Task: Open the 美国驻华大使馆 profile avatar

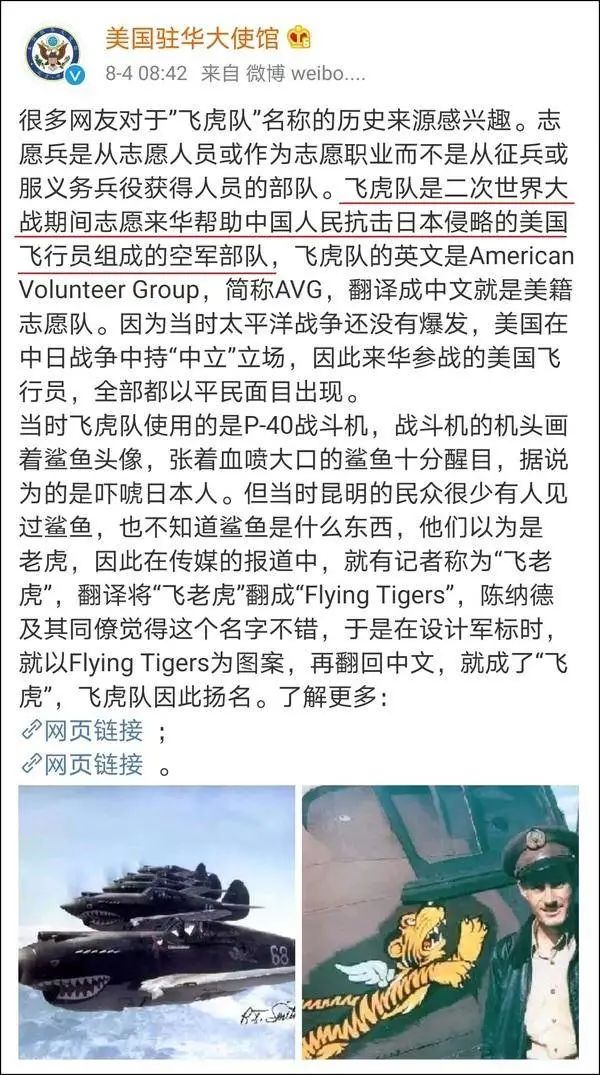Action: click(53, 53)
